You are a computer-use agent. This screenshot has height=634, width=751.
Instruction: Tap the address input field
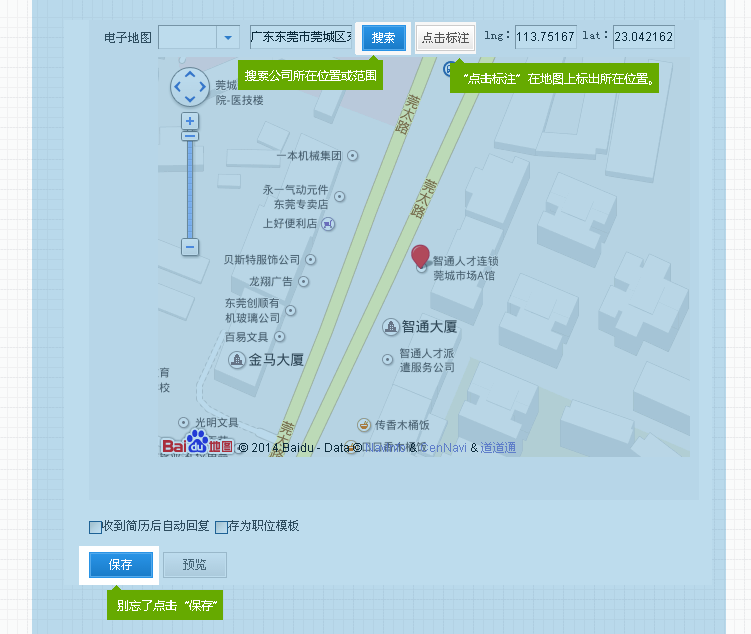(300, 38)
